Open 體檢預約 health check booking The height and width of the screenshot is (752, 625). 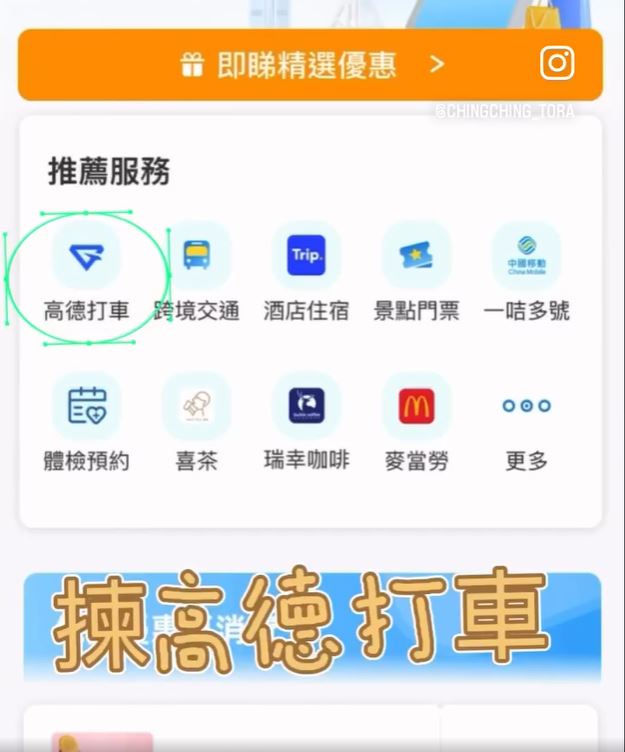click(x=86, y=407)
